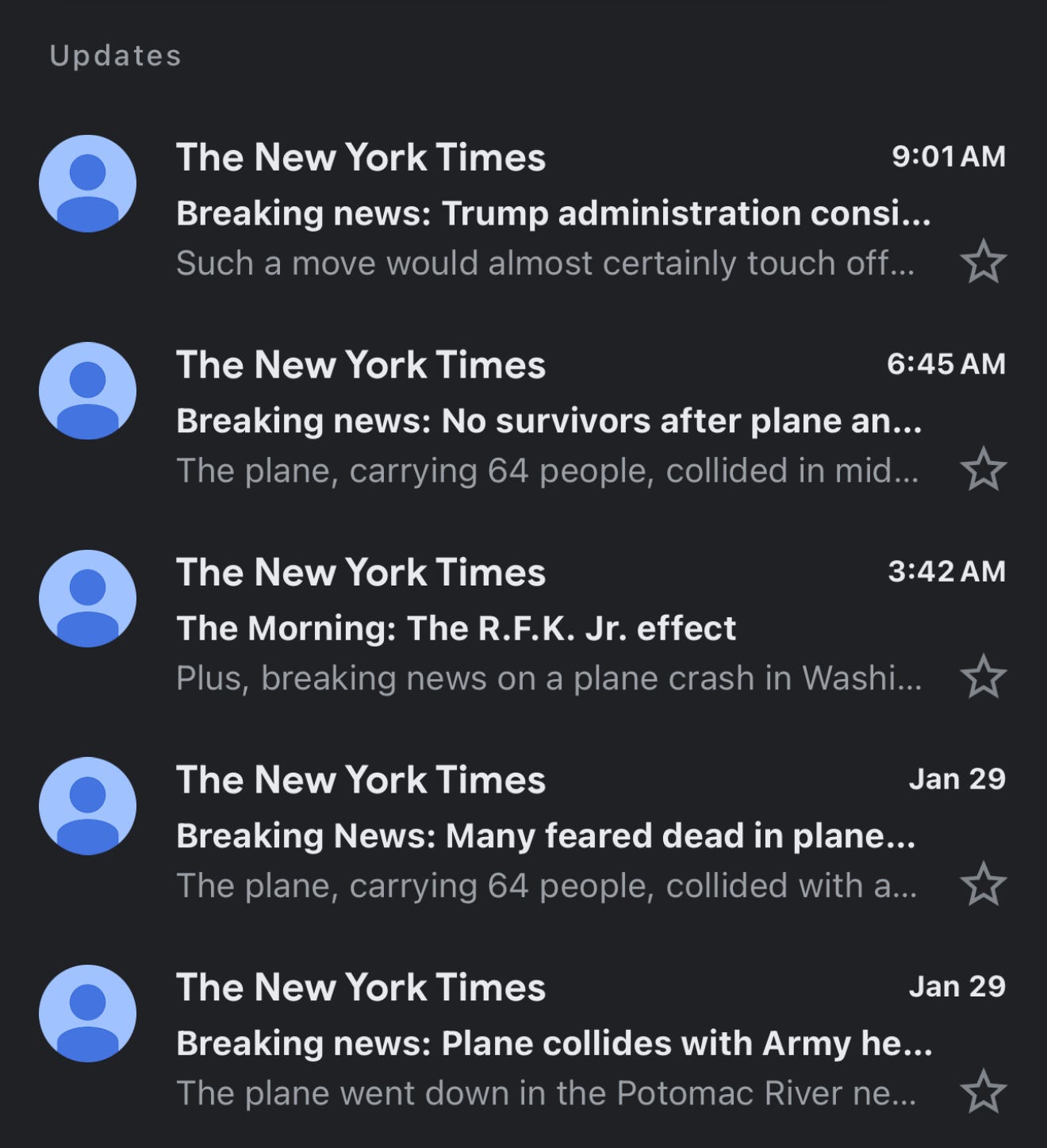This screenshot has height=1148, width=1047.
Task: Select the 9:01 AM email via sender avatar
Action: 87,184
